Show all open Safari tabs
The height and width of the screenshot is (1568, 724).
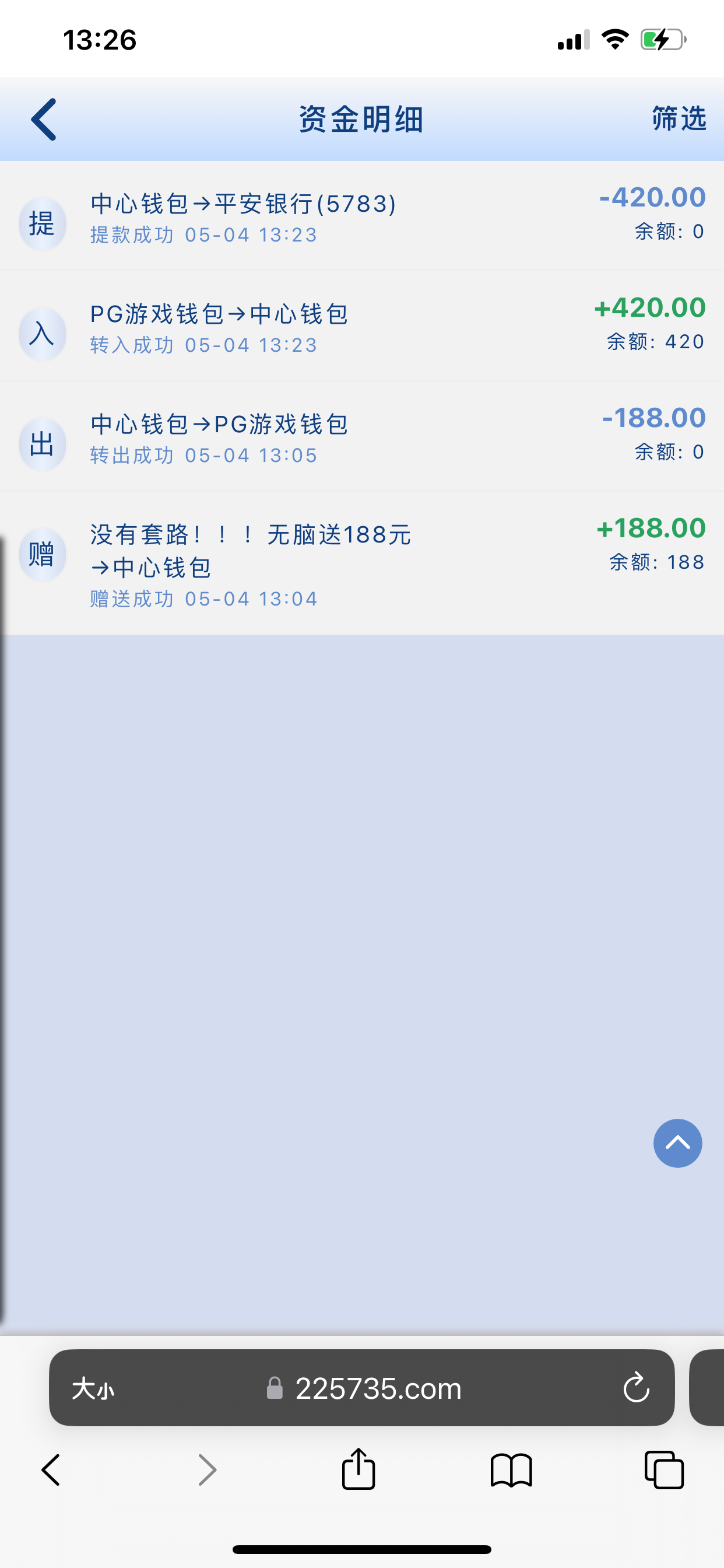click(664, 1471)
